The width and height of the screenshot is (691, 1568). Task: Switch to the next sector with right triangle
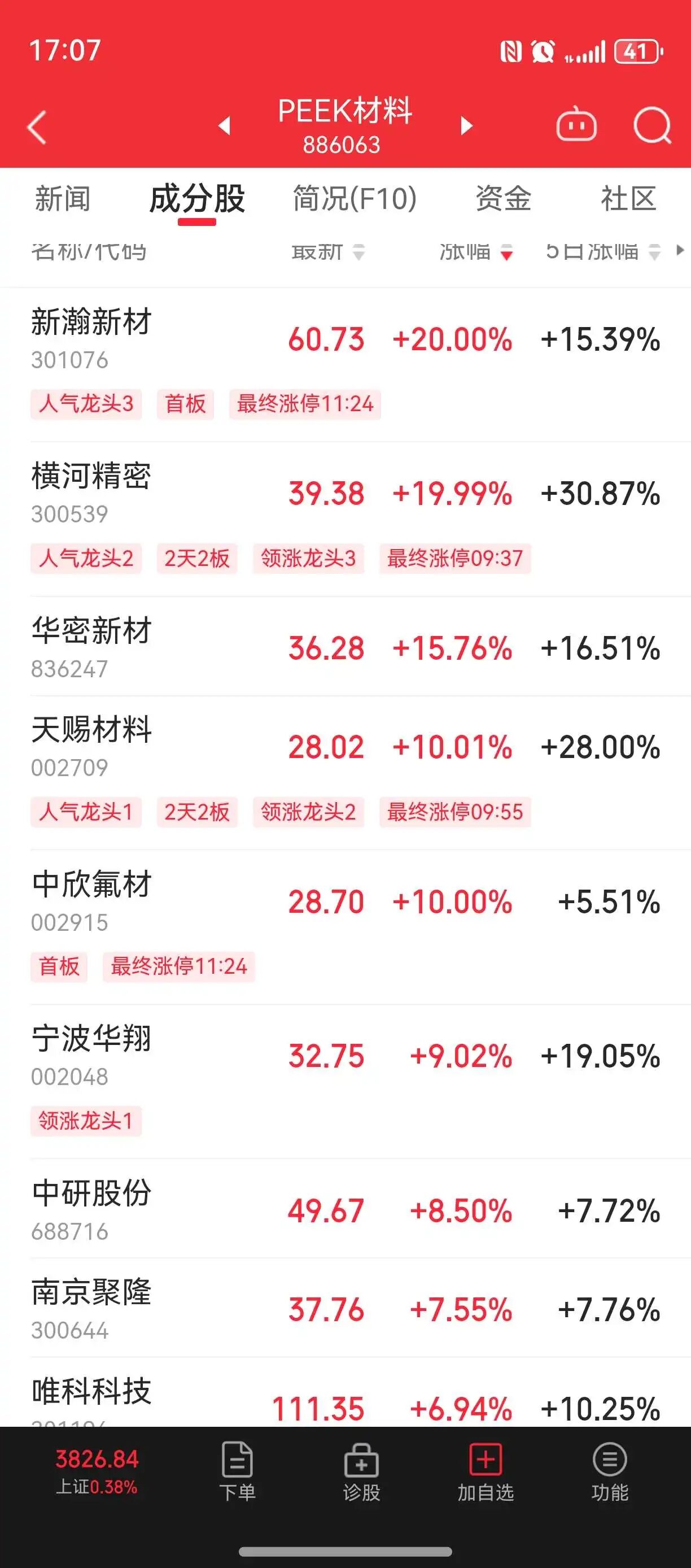pyautogui.click(x=466, y=126)
